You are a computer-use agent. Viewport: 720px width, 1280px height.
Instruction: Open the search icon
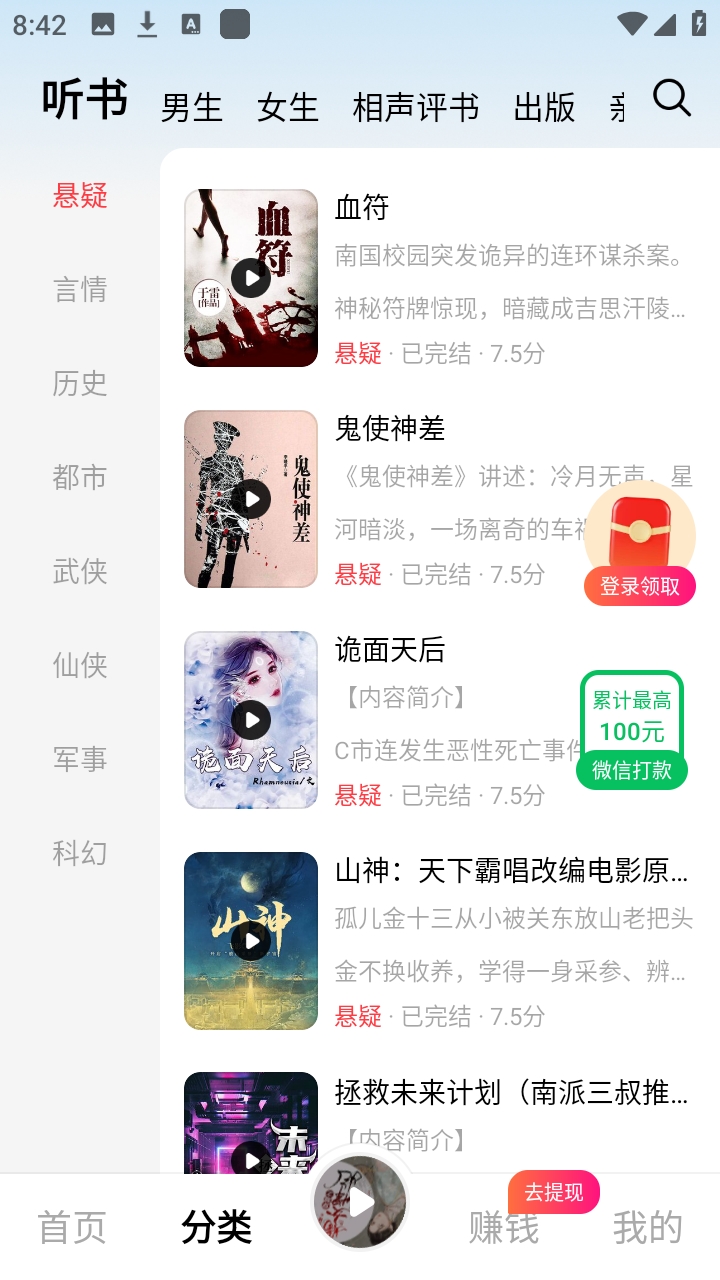671,98
